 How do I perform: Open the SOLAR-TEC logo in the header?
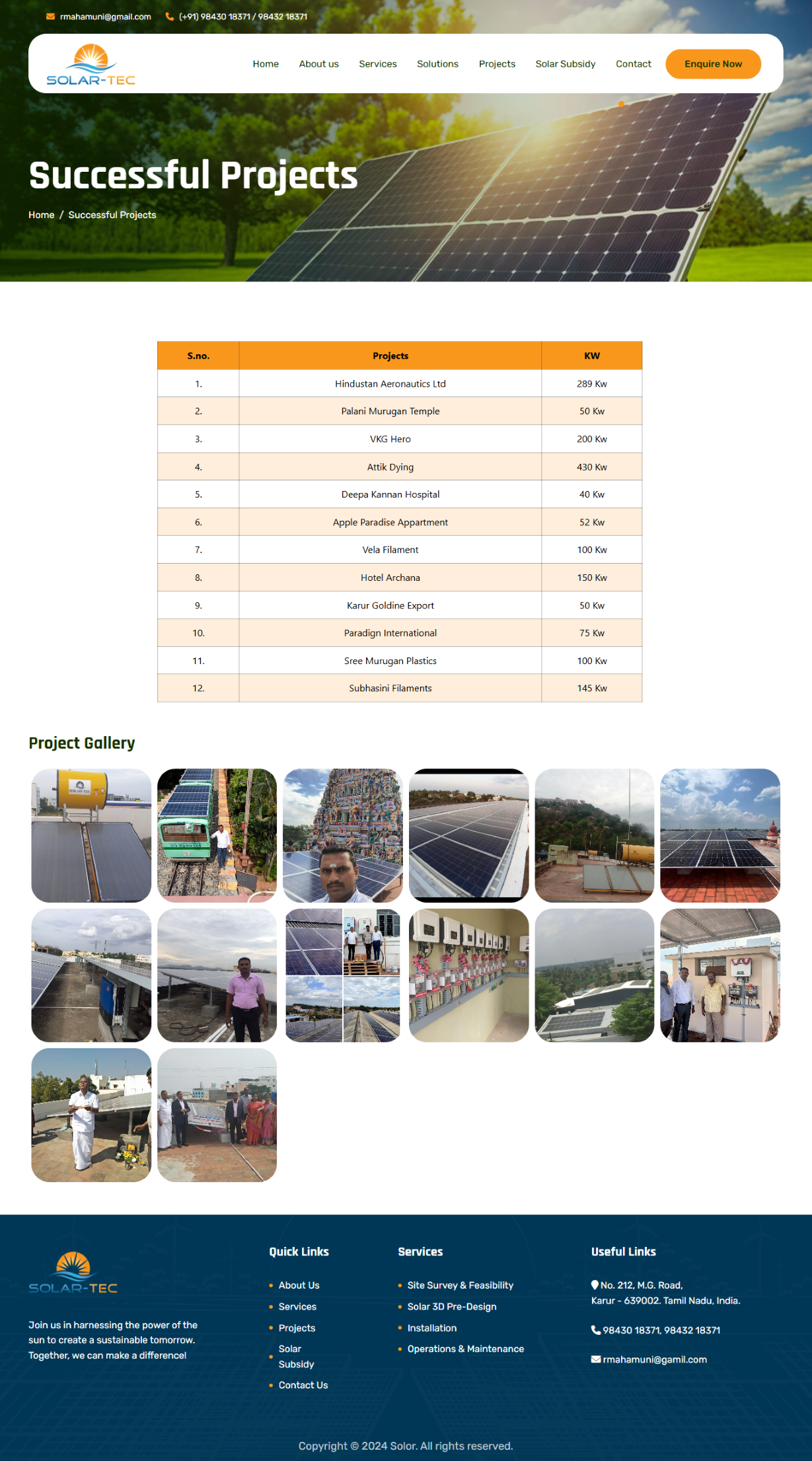click(91, 65)
